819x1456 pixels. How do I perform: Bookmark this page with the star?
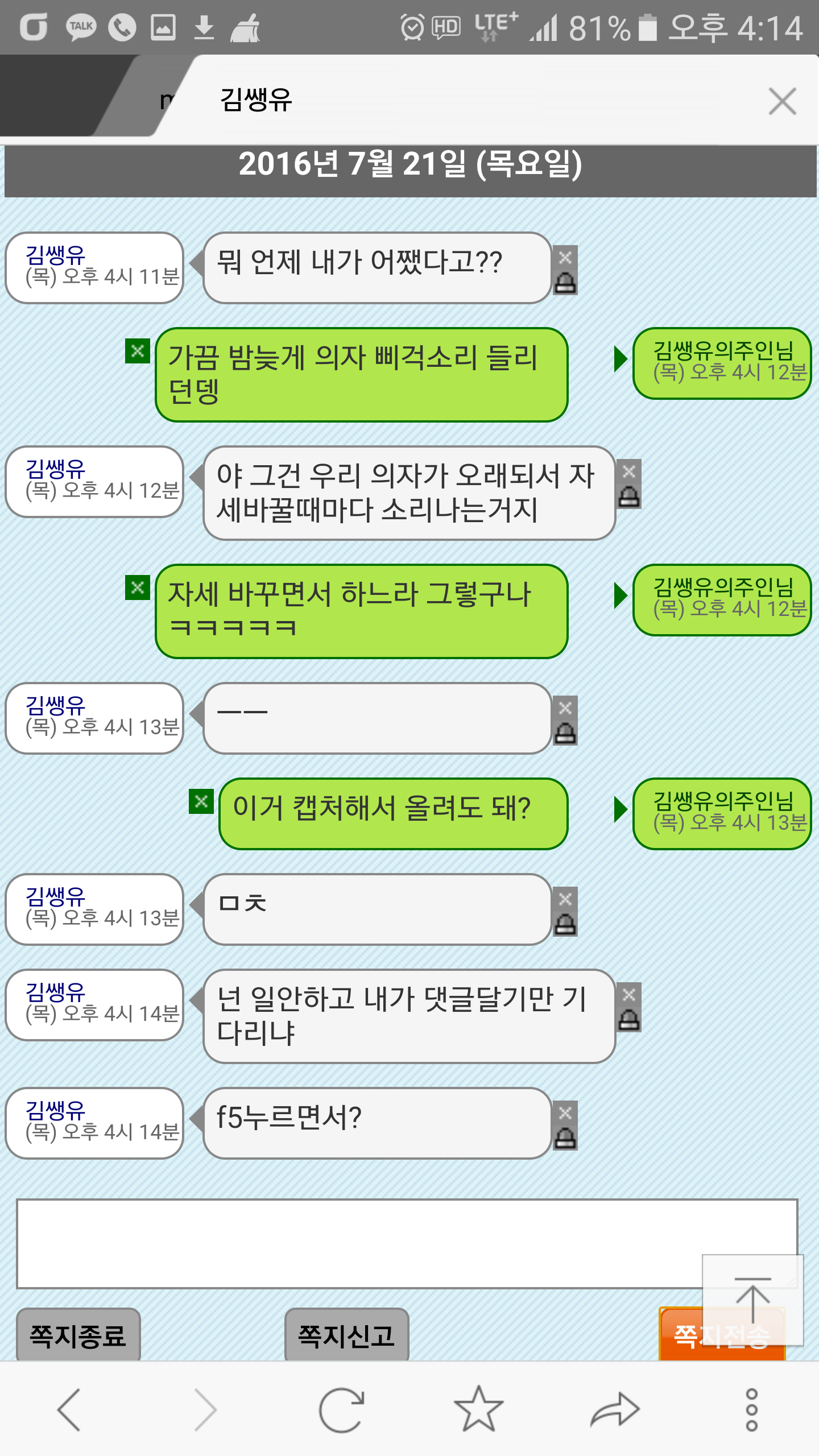(x=479, y=1408)
